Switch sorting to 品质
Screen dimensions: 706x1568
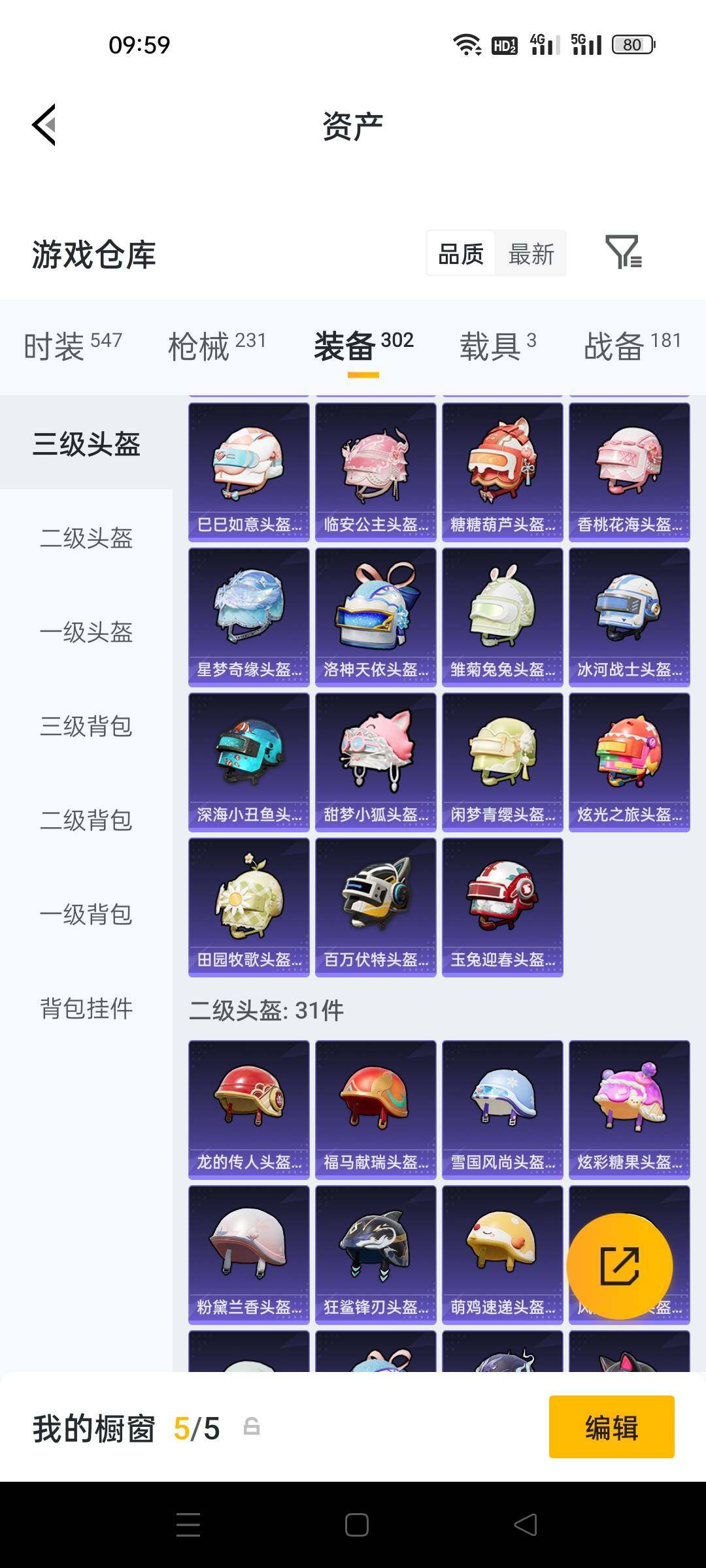[x=460, y=253]
